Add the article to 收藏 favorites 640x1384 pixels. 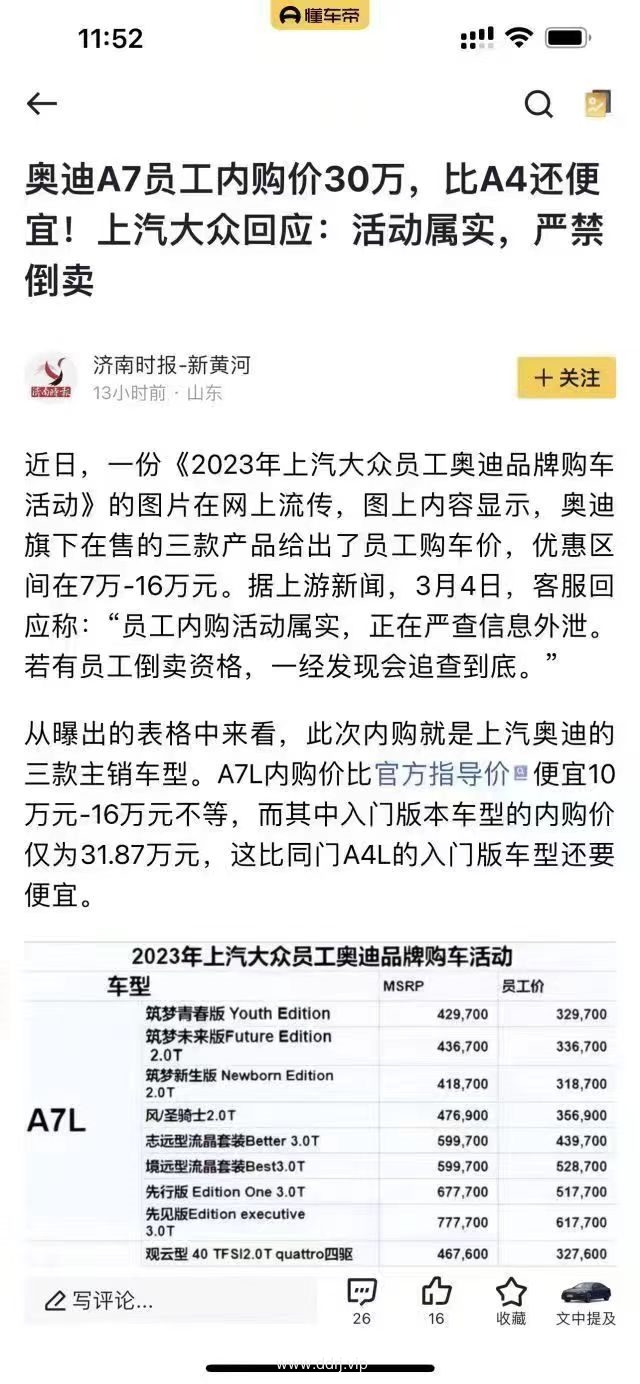(x=511, y=1301)
